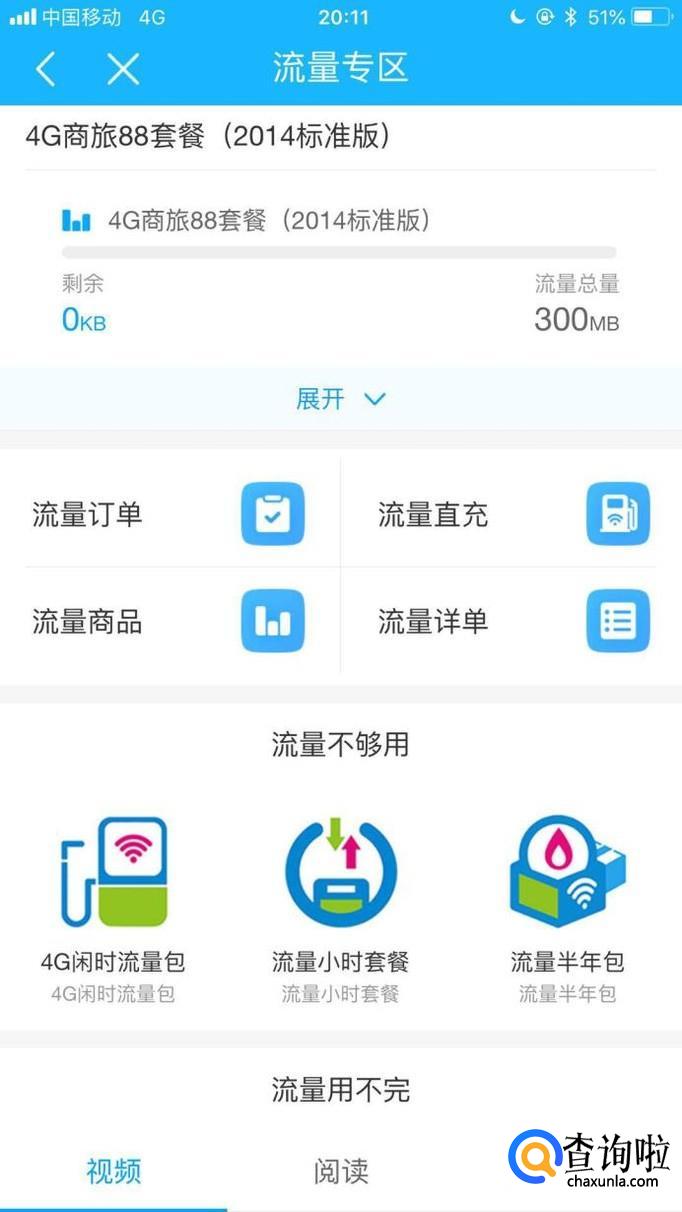This screenshot has height=1212, width=682.
Task: Switch to the 阅读 tab
Action: (340, 1170)
